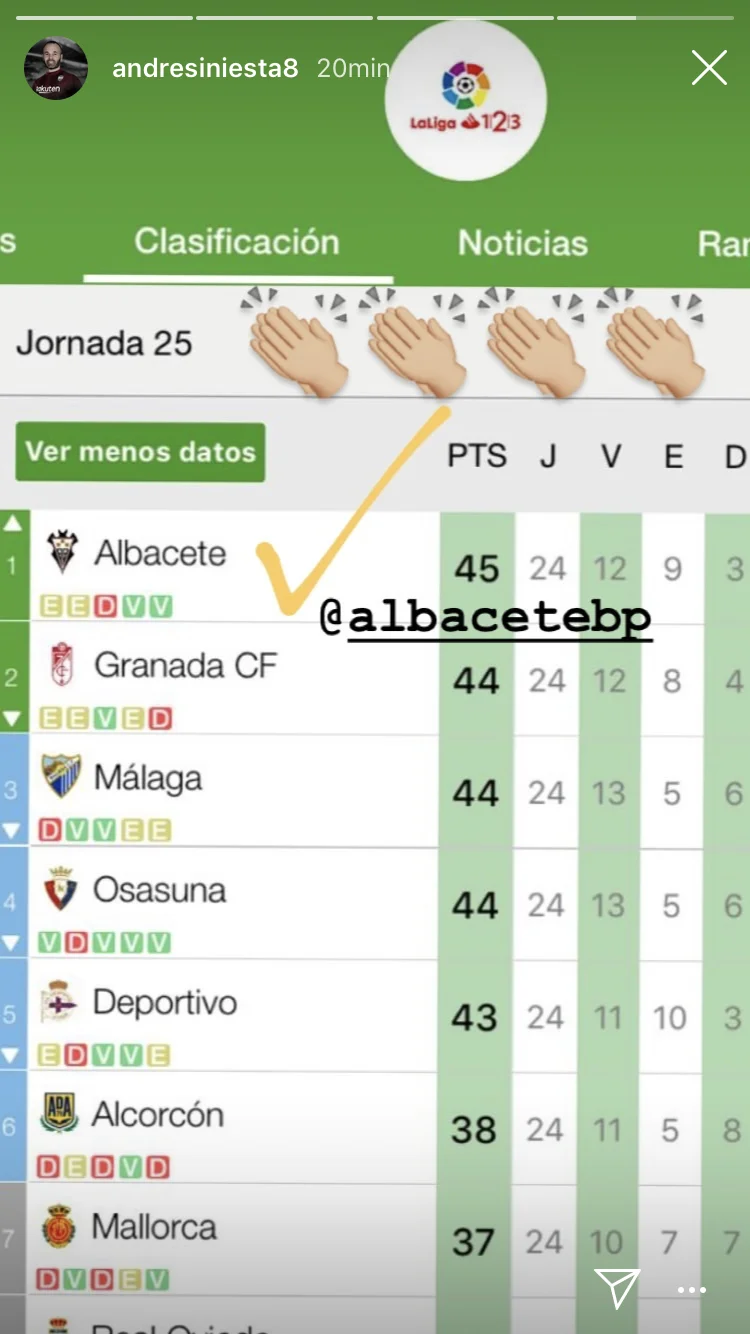Open the @albacetebp mention

486,617
